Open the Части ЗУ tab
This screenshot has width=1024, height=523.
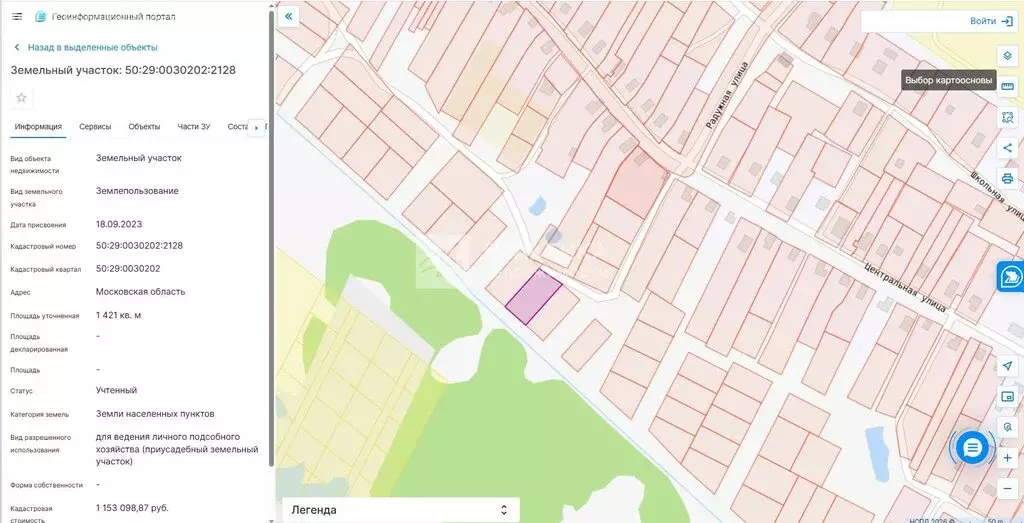[x=194, y=127]
